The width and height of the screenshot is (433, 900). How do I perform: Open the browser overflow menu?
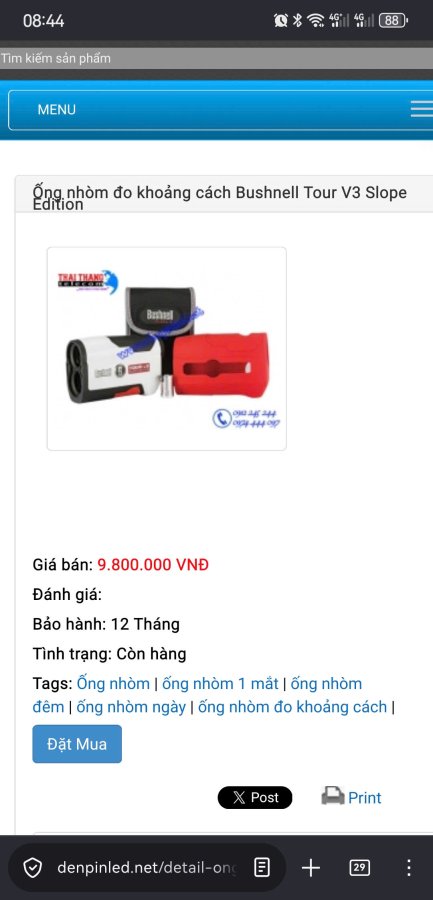[409, 868]
